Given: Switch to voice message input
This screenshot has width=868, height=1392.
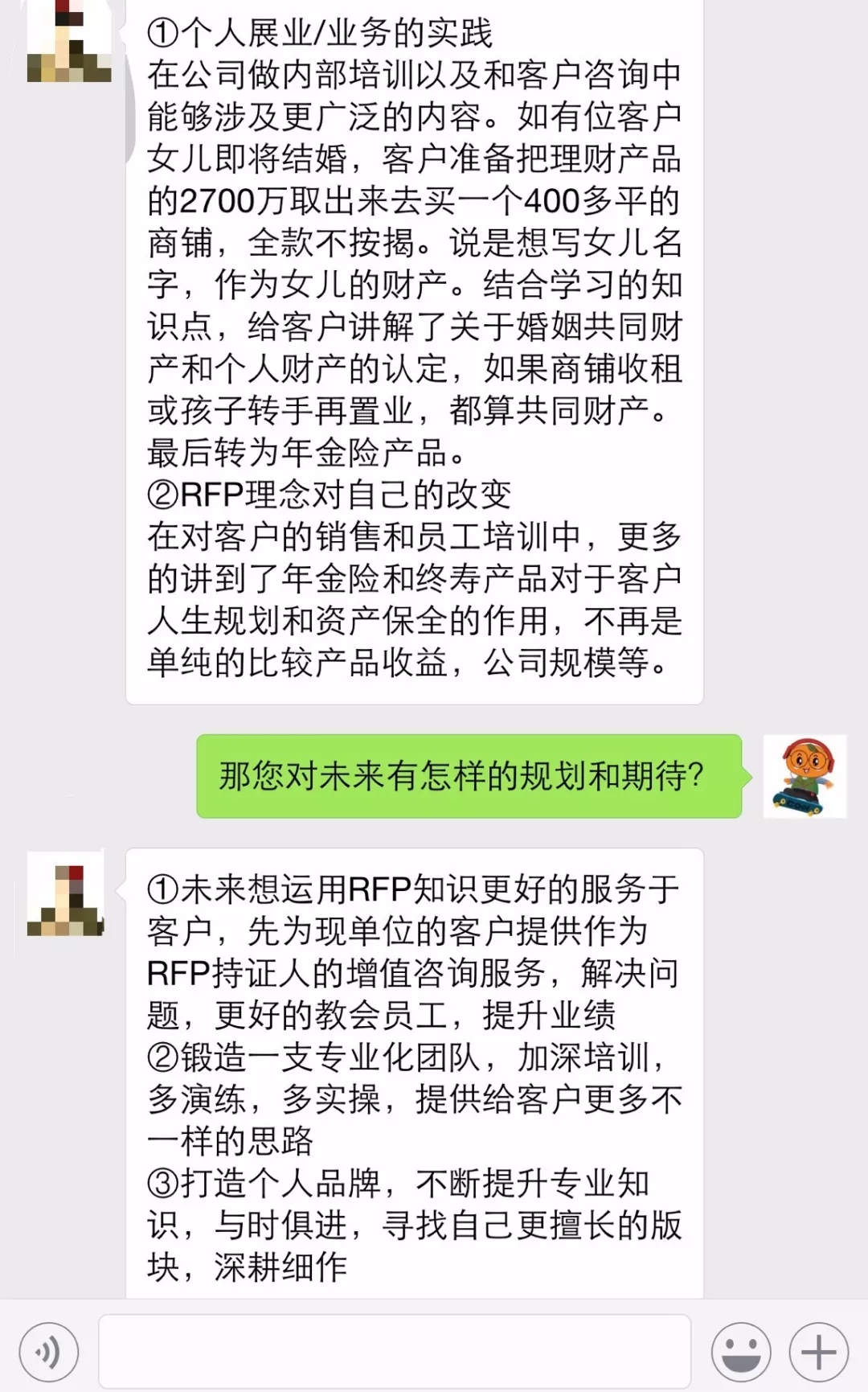Looking at the screenshot, I should coord(49,1352).
